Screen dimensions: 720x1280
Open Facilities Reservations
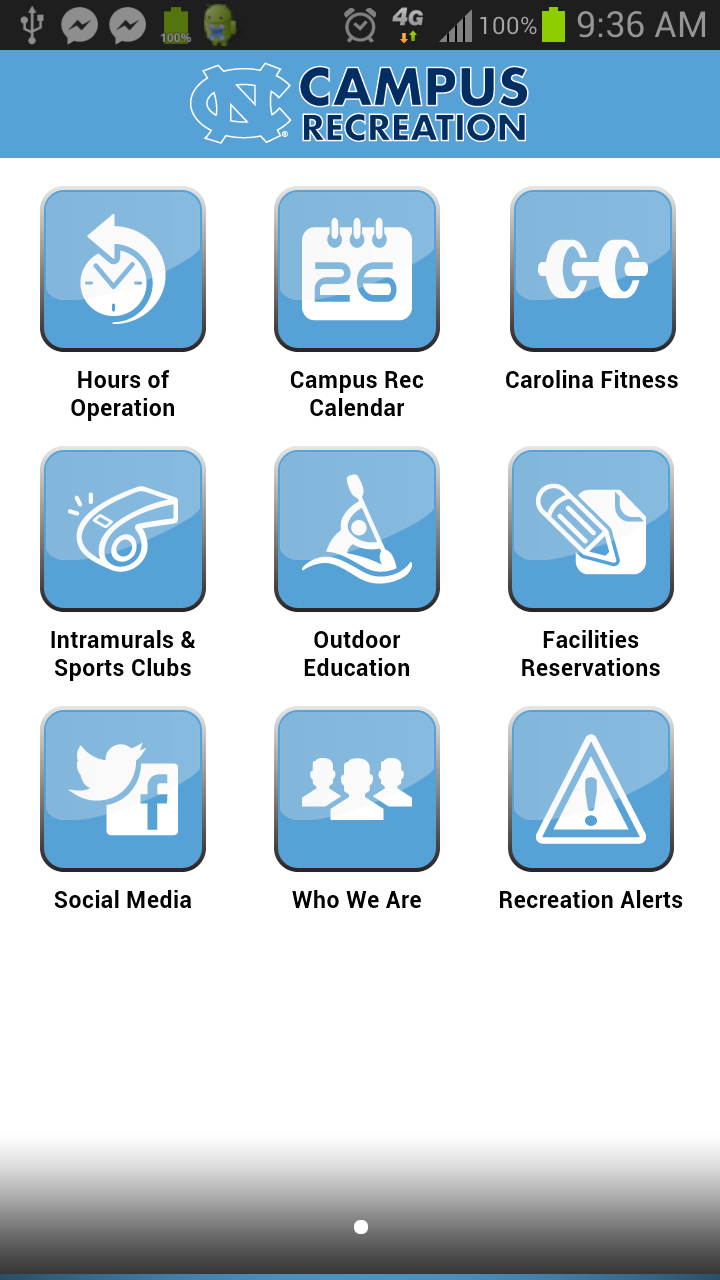tap(591, 529)
